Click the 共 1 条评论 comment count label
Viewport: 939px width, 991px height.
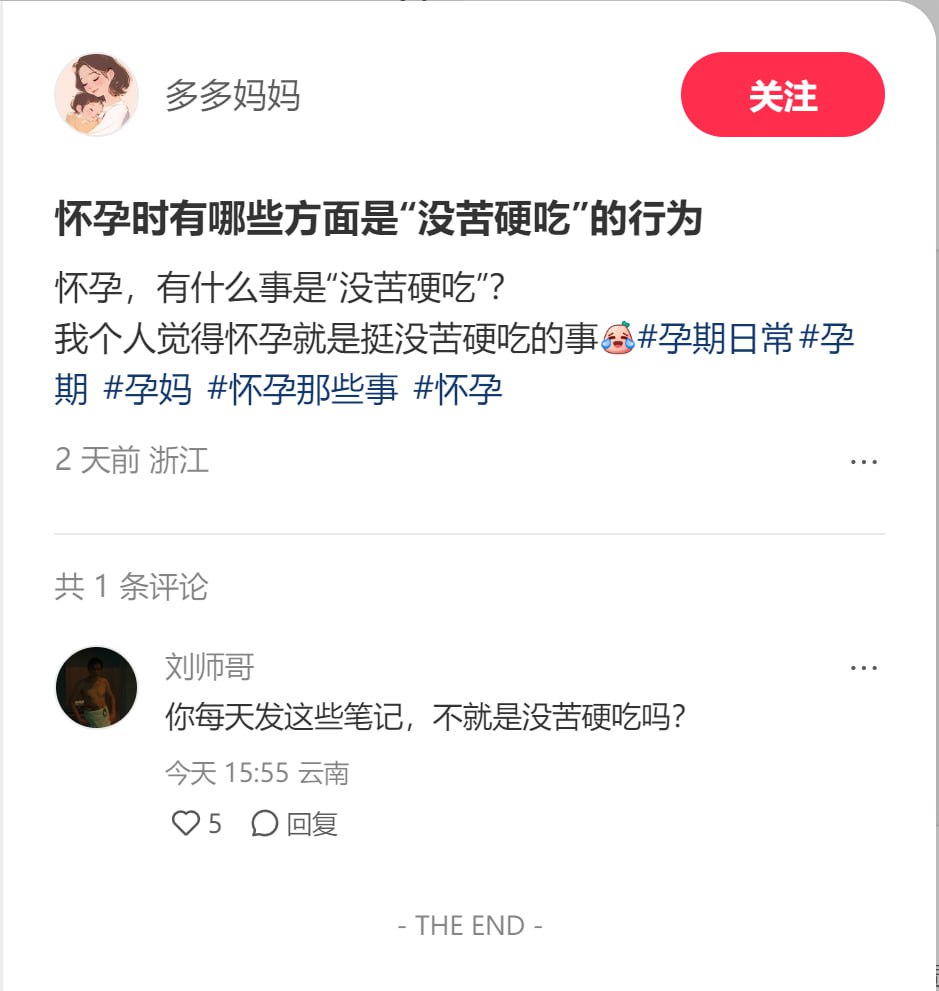point(130,588)
